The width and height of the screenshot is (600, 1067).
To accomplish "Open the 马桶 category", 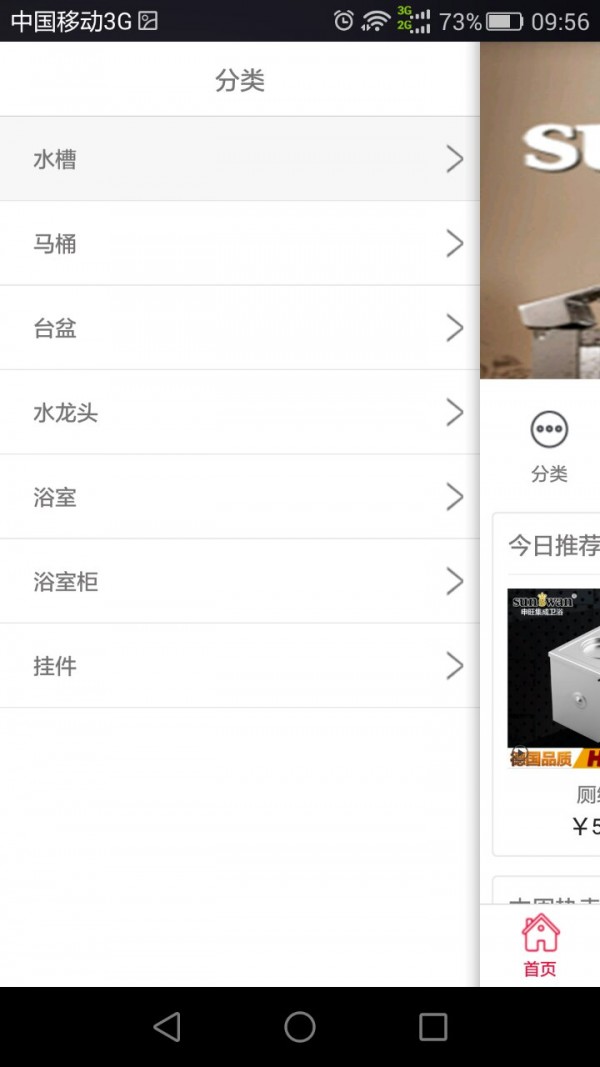I will click(x=240, y=243).
